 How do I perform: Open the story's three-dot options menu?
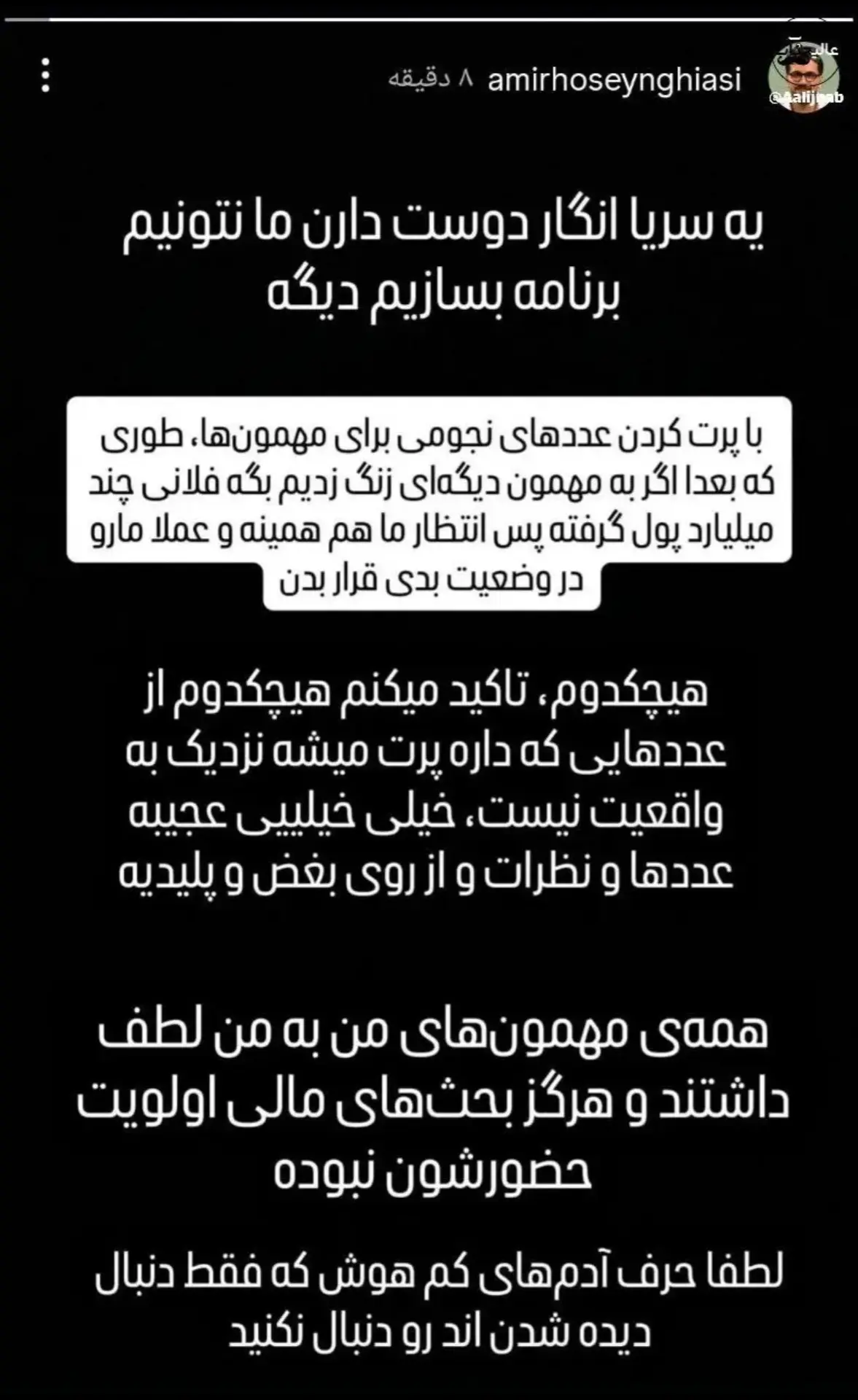click(45, 76)
